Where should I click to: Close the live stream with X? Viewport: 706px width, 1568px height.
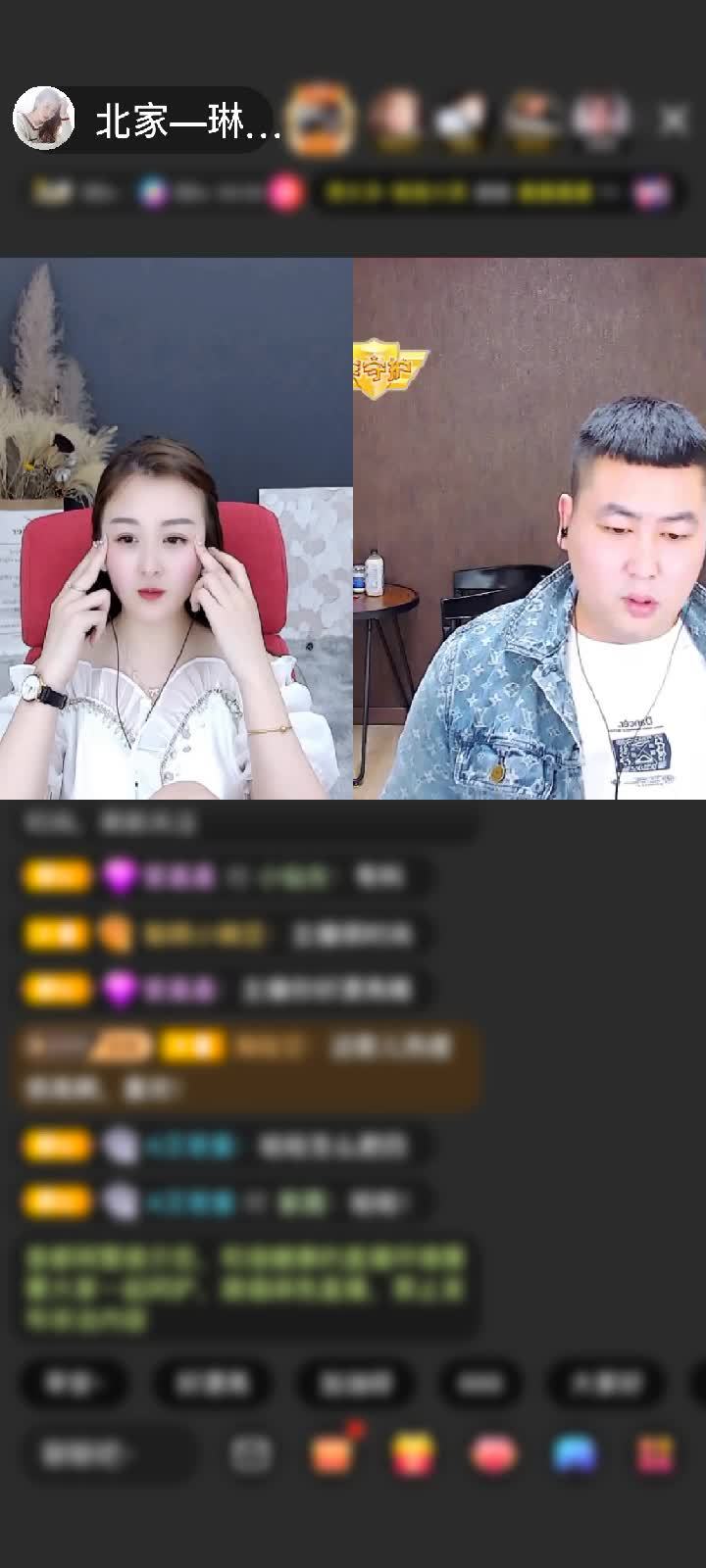coord(674,121)
